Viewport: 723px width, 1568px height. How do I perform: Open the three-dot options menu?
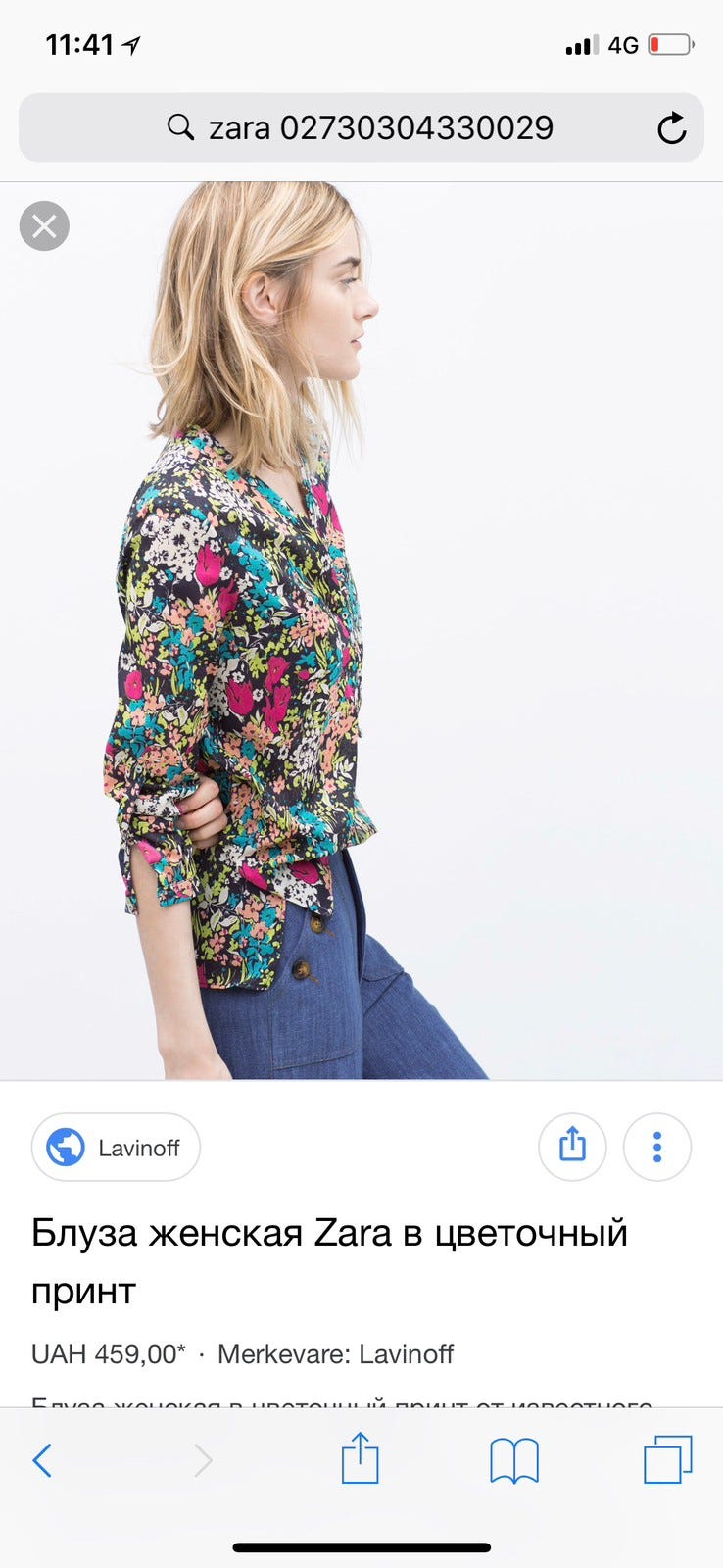[657, 1147]
